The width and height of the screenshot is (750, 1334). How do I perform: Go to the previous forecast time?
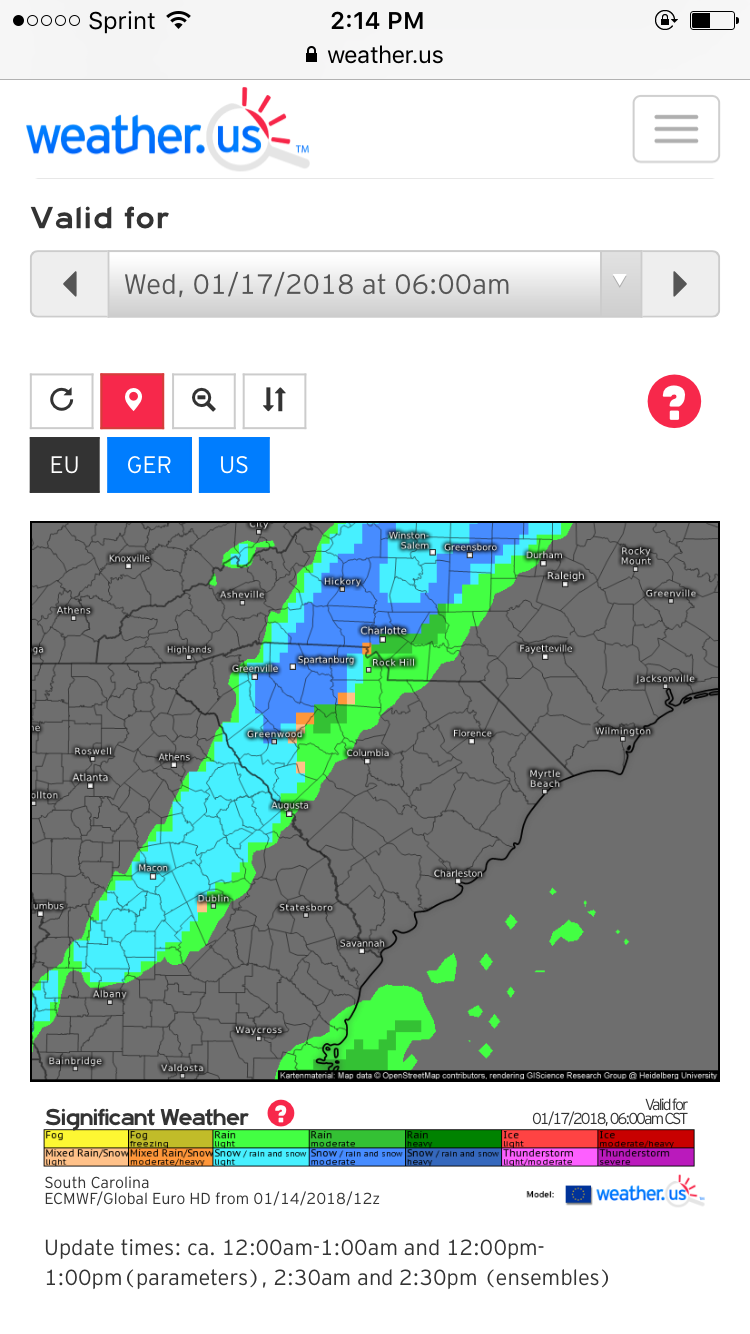70,284
